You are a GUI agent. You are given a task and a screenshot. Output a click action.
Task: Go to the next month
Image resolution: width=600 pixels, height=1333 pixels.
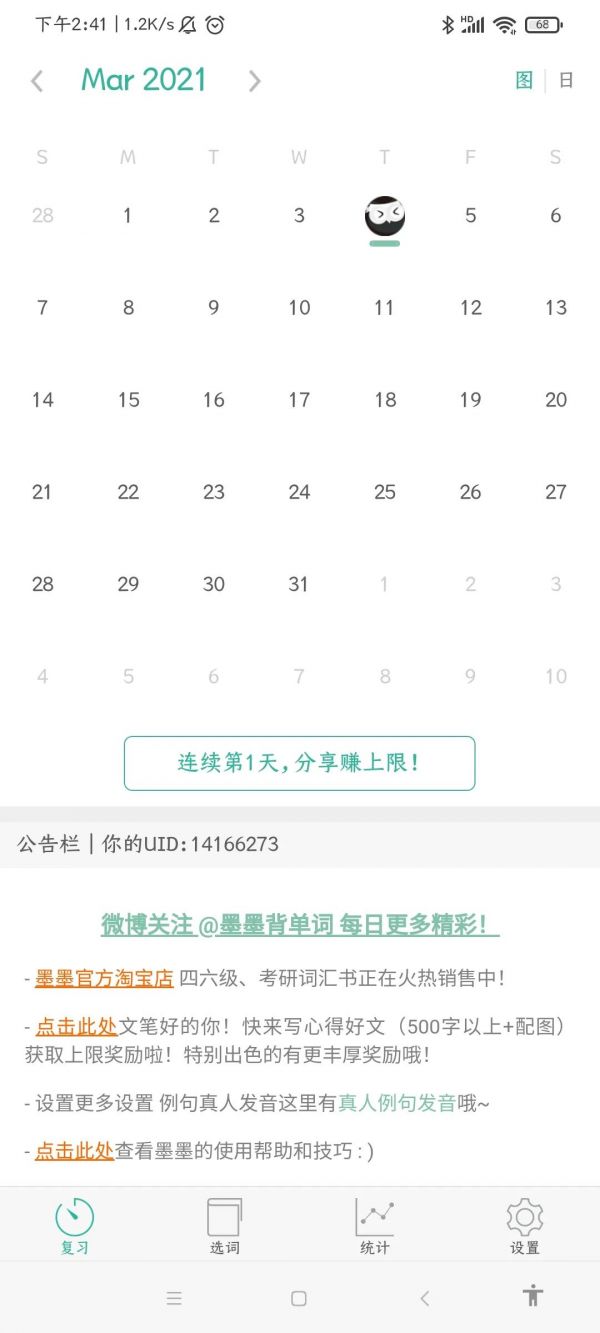pos(255,81)
